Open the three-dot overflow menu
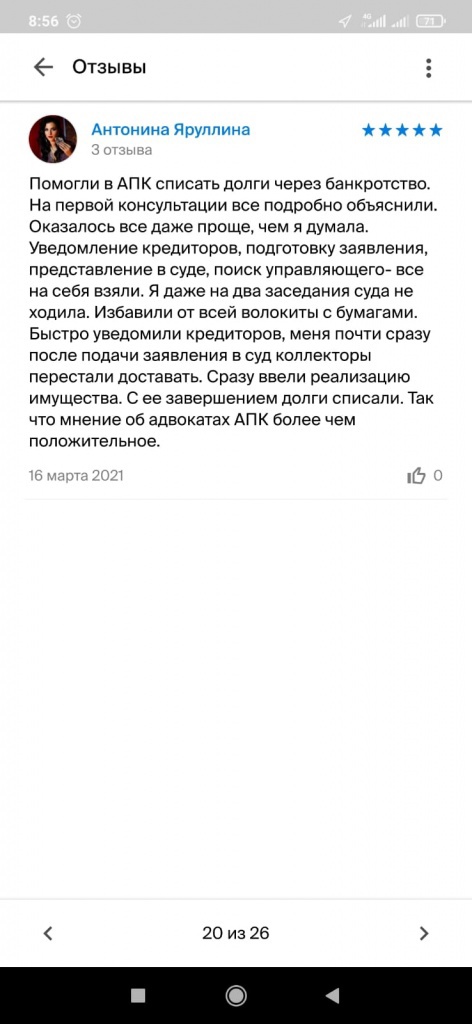 [x=428, y=67]
